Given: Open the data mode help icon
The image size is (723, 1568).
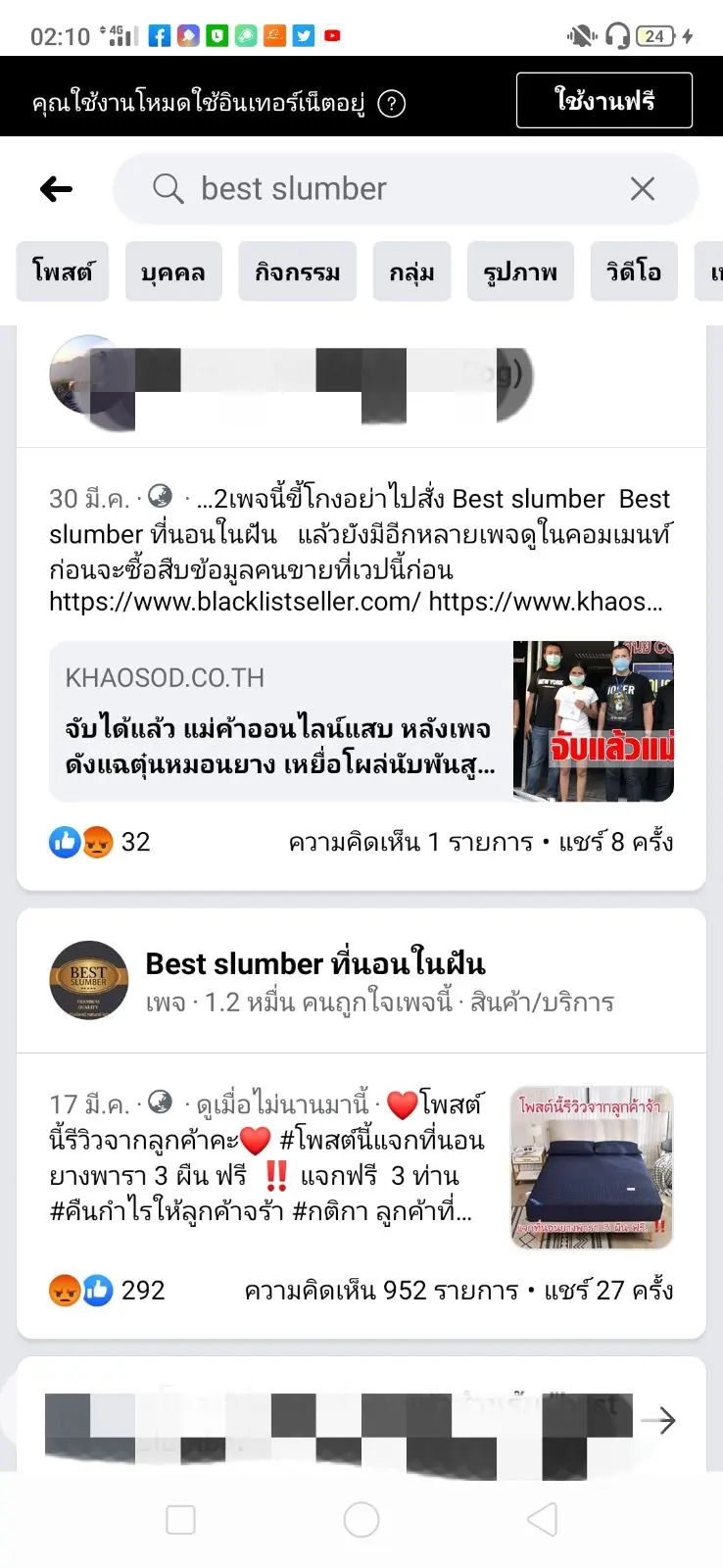Looking at the screenshot, I should coord(392,104).
